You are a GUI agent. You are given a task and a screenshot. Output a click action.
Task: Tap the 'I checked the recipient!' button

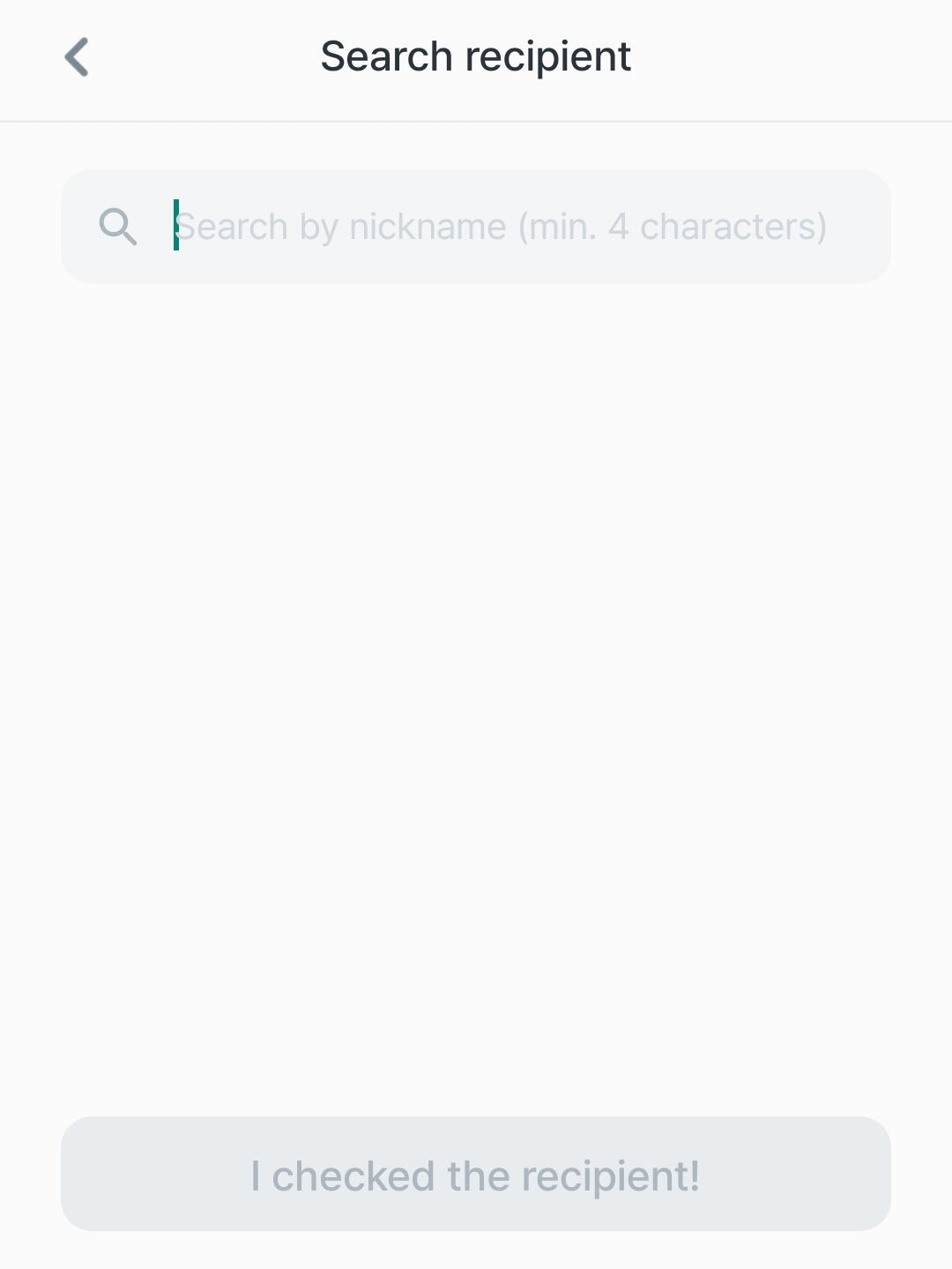tap(476, 1174)
